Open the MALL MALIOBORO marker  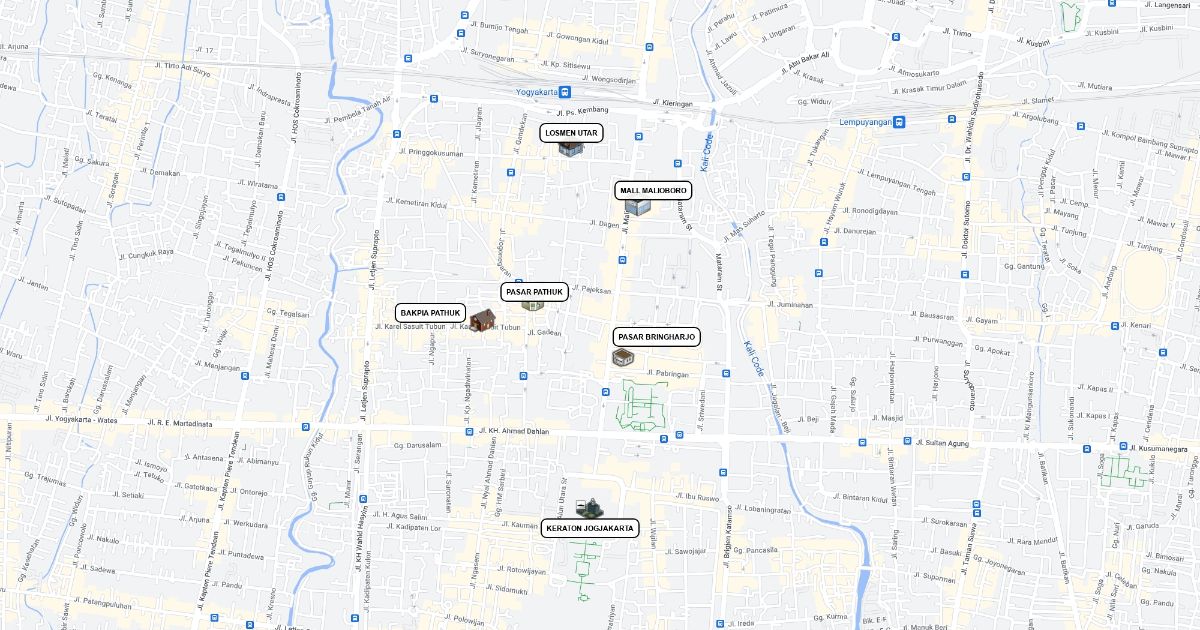pos(637,207)
